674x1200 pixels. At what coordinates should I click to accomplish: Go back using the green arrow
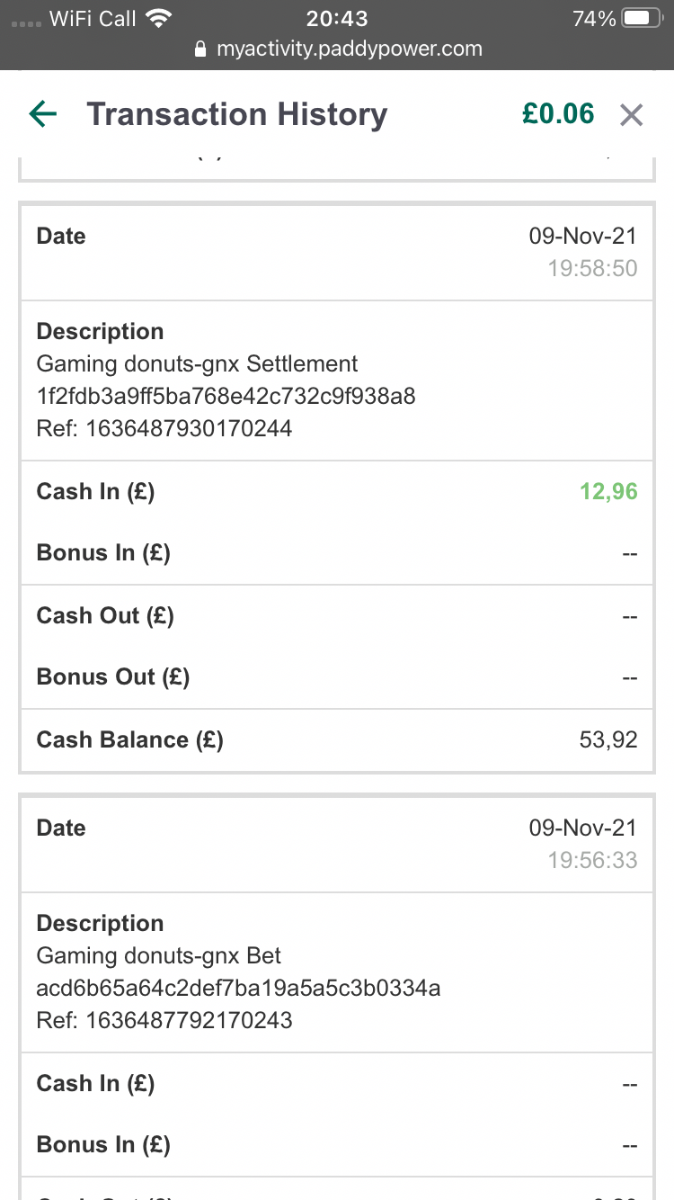43,114
